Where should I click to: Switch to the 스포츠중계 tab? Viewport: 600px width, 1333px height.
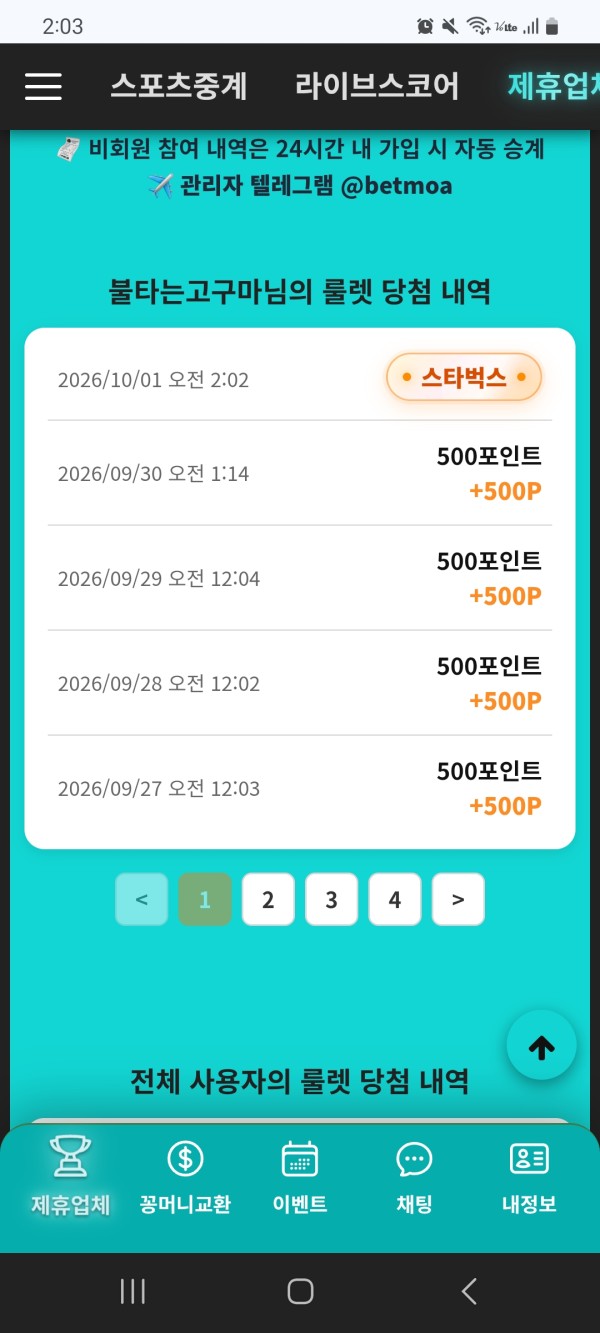pos(179,86)
